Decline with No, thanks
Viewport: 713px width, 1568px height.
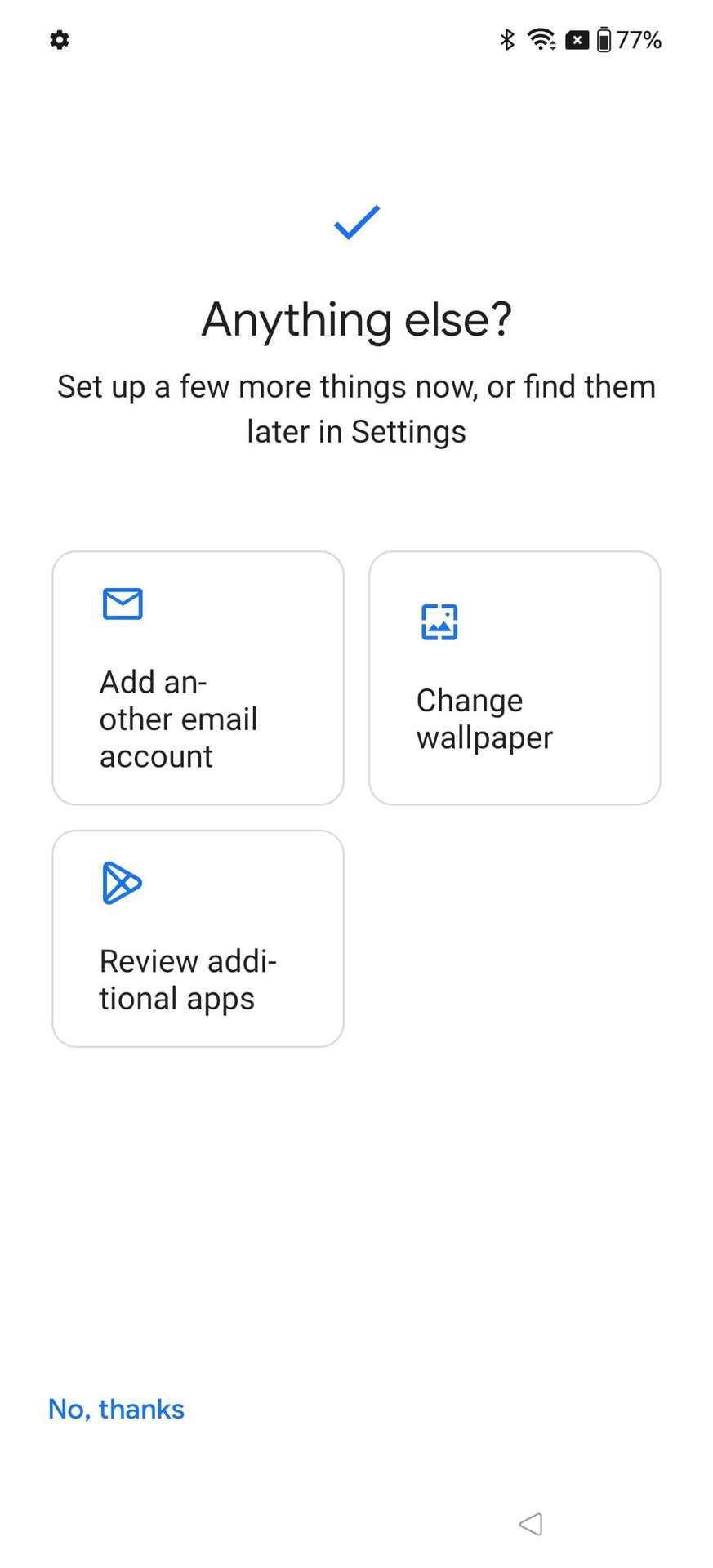pyautogui.click(x=117, y=1409)
